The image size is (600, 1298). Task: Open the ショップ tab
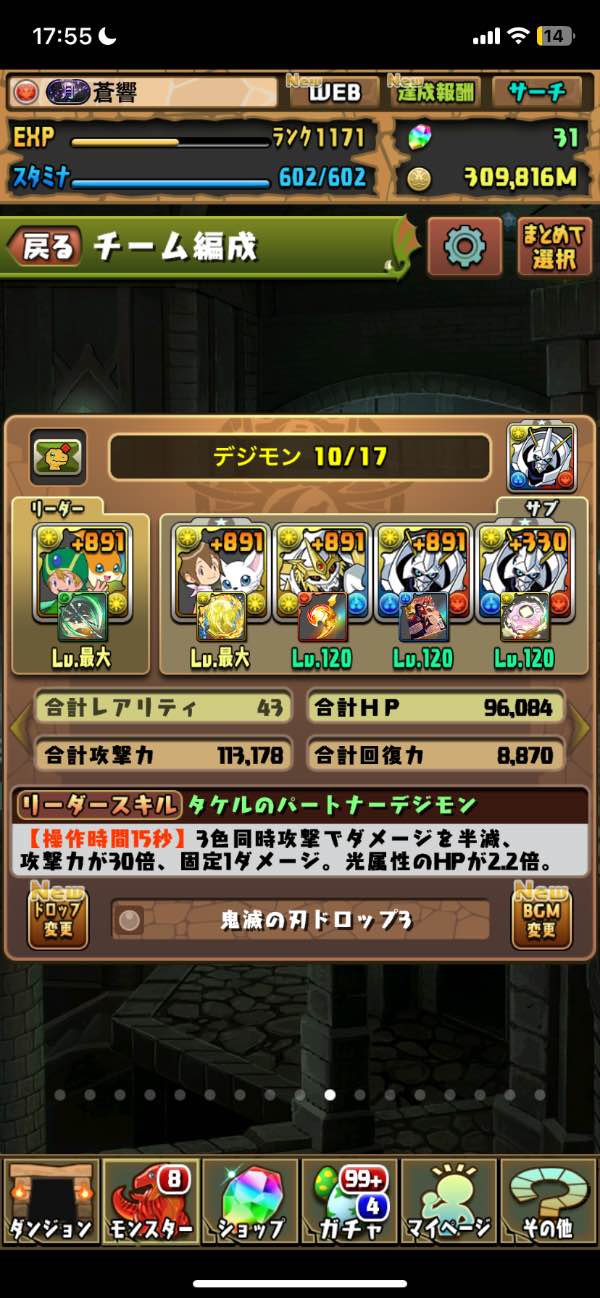250,1201
